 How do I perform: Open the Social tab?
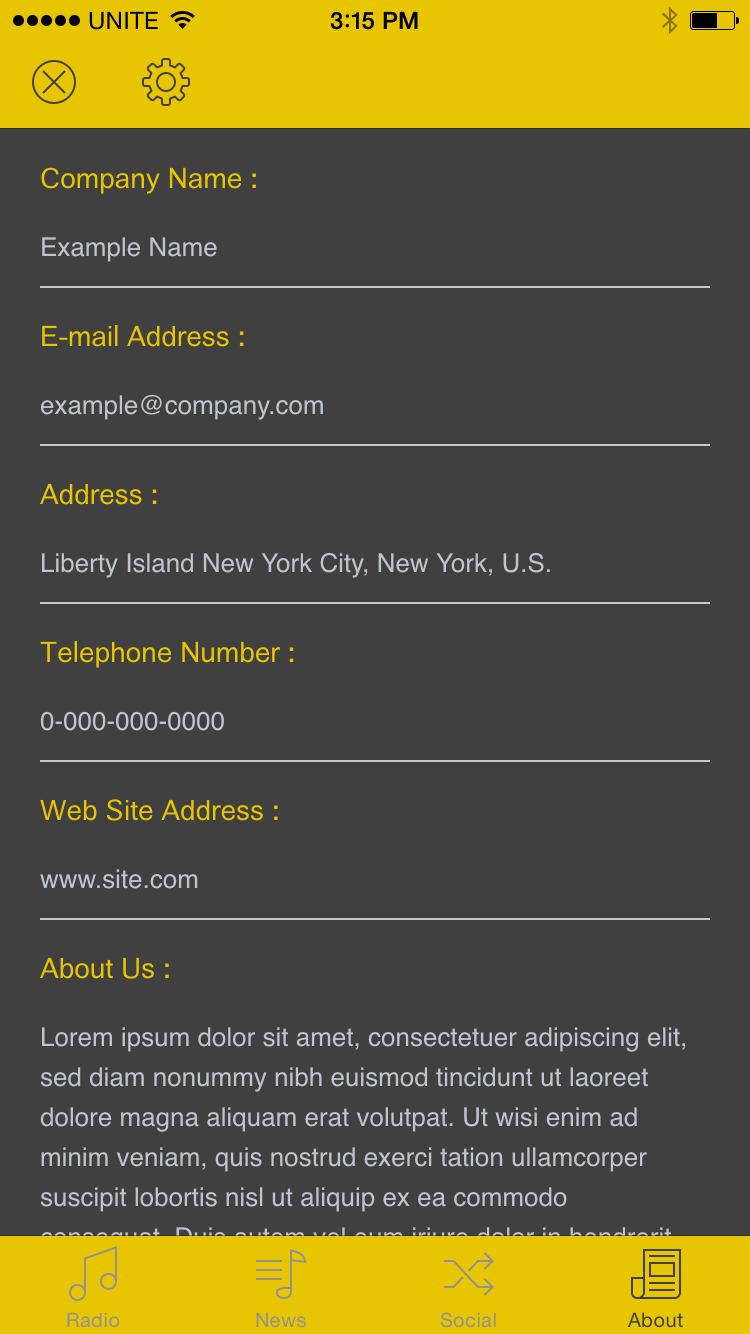click(x=468, y=1287)
